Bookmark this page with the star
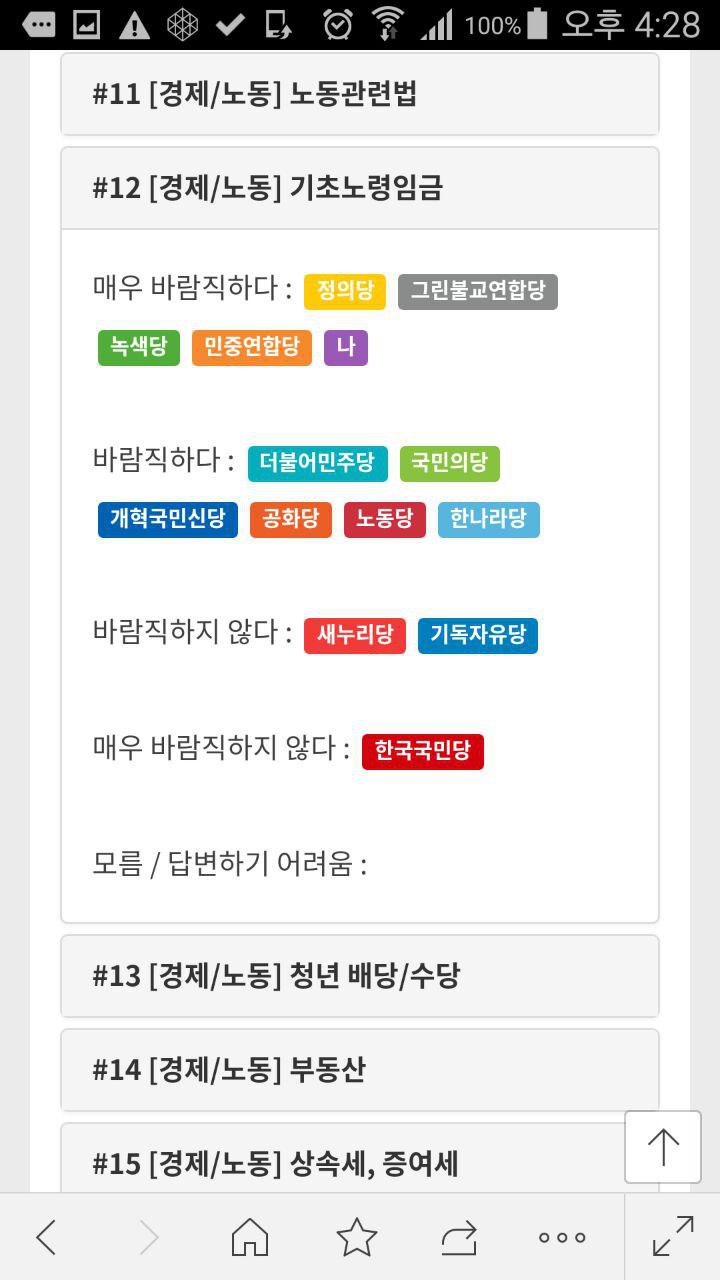 356,1238
